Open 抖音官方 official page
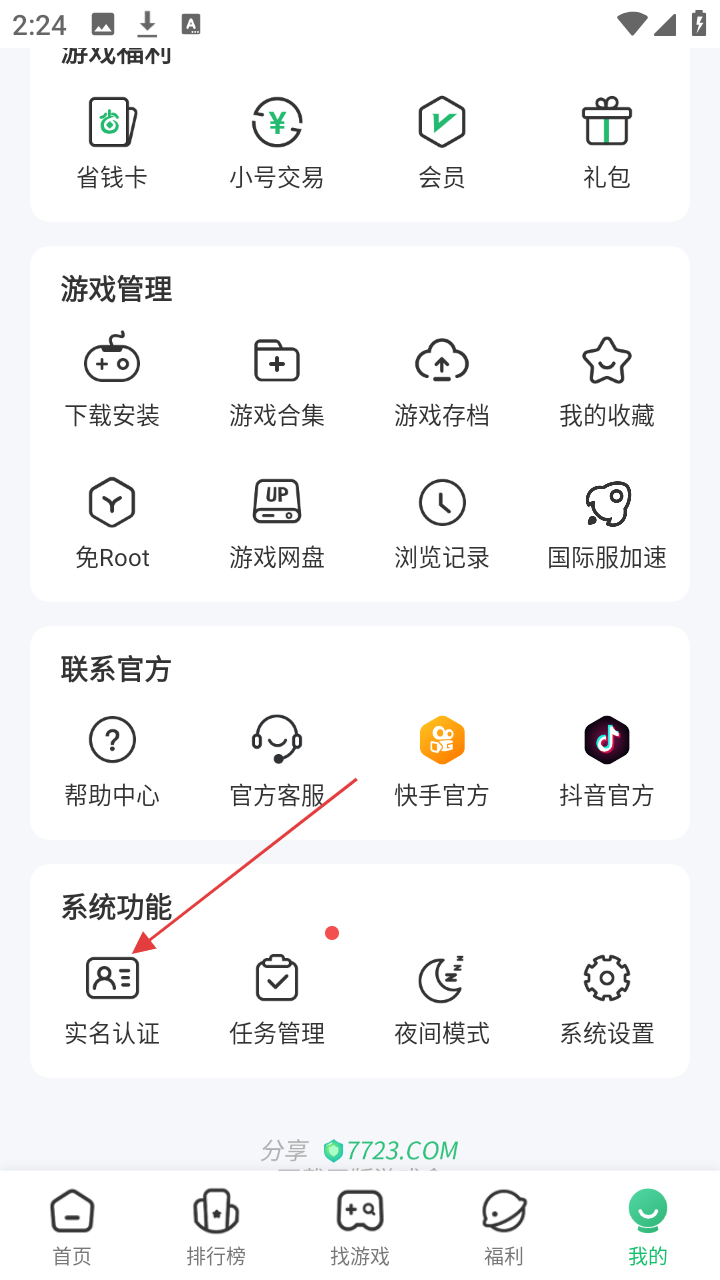Viewport: 720px width, 1280px height. point(606,760)
